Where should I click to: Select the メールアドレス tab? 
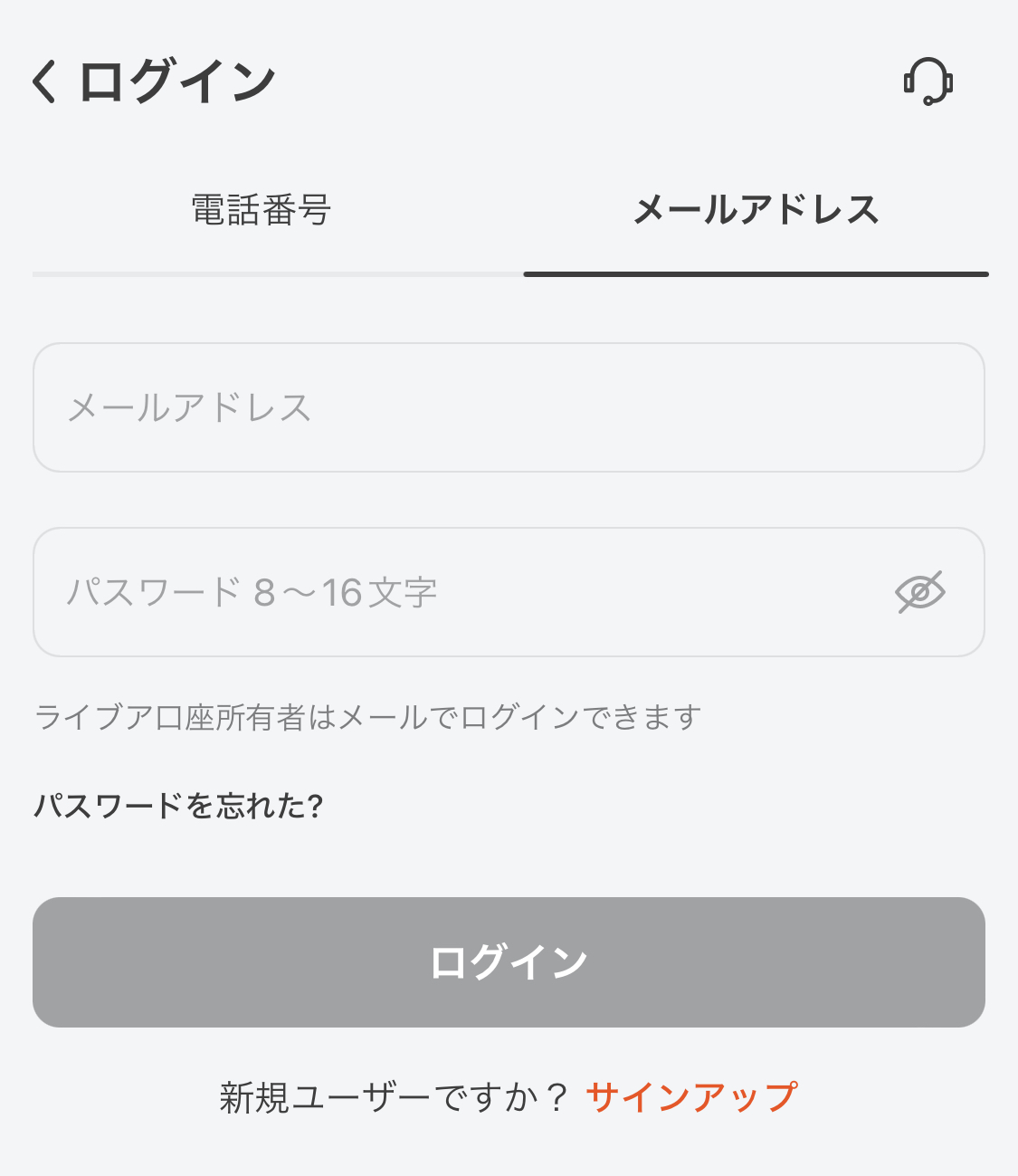(x=756, y=210)
